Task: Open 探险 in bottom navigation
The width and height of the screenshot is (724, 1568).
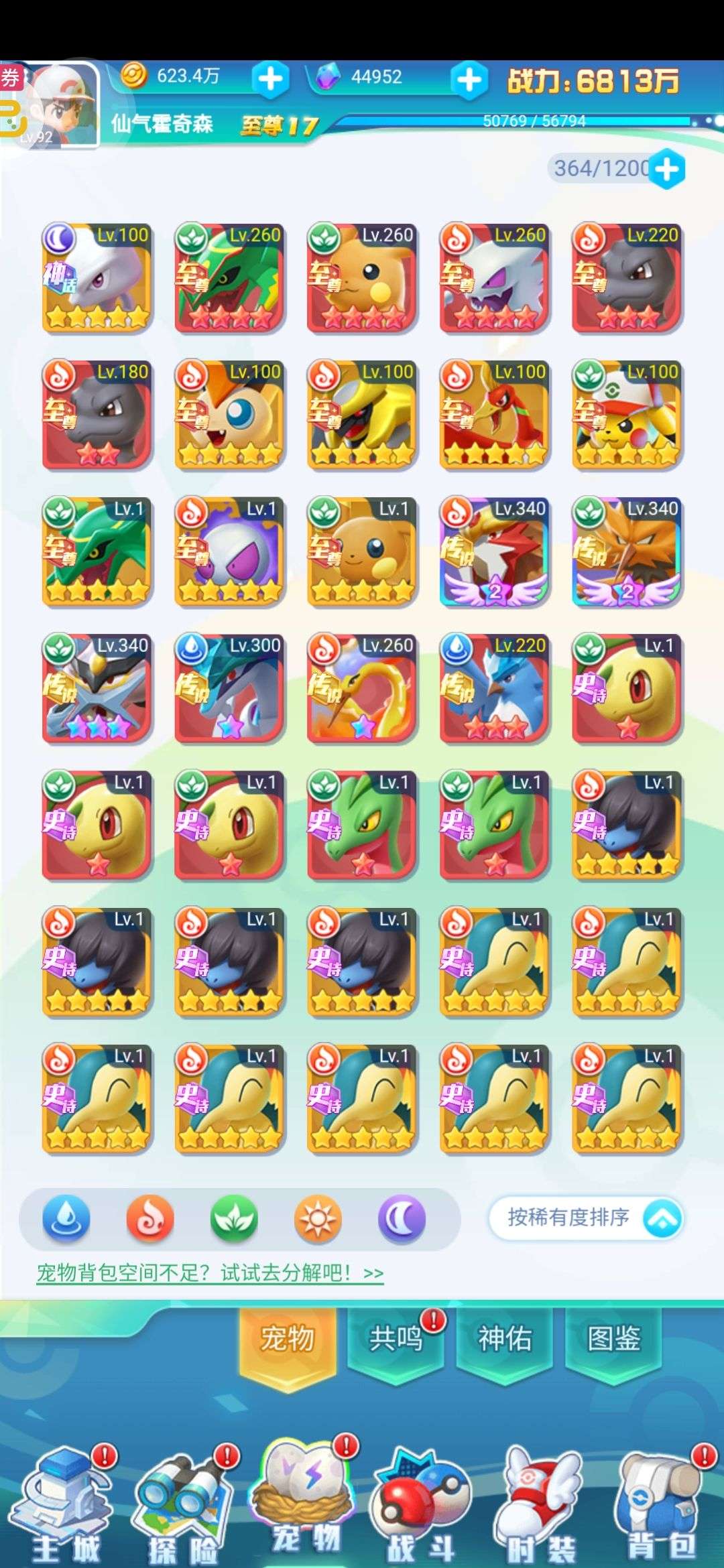Action: pyautogui.click(x=182, y=1508)
